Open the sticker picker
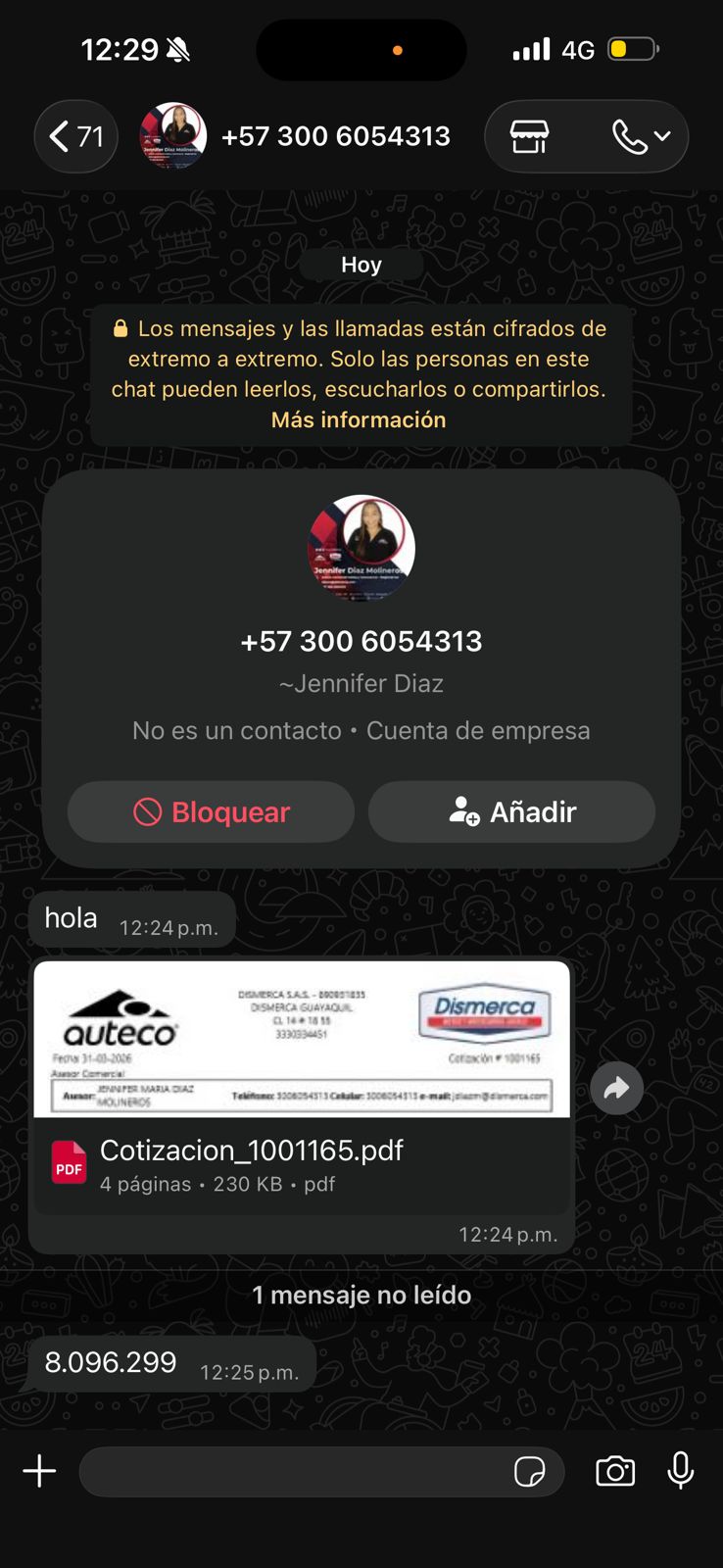Viewport: 723px width, 1568px height. [x=530, y=1471]
